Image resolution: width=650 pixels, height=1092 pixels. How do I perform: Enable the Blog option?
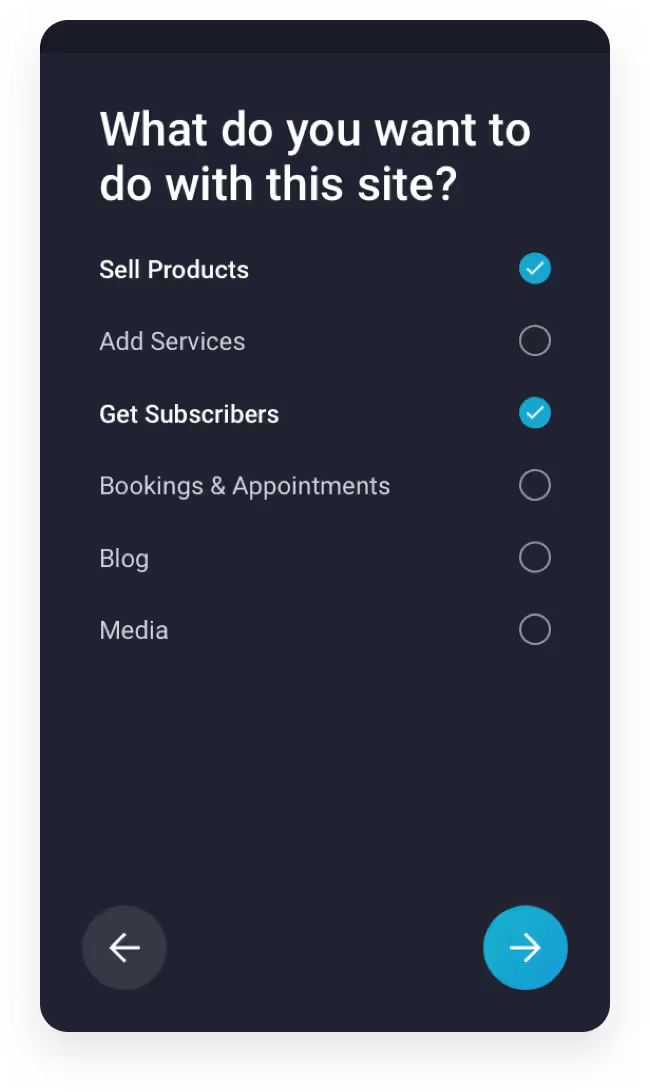point(534,557)
